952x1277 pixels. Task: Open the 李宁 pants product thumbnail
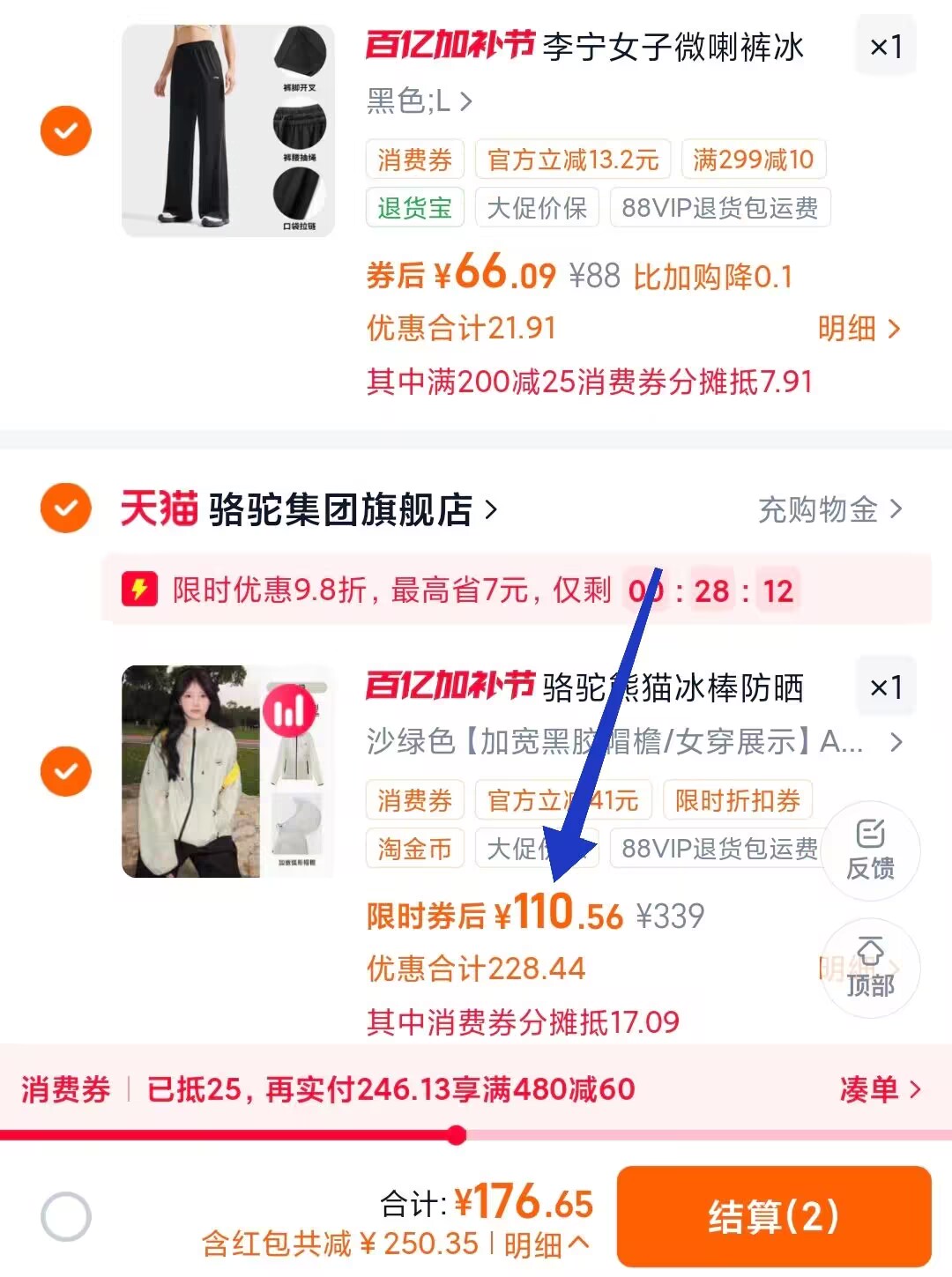pos(228,130)
